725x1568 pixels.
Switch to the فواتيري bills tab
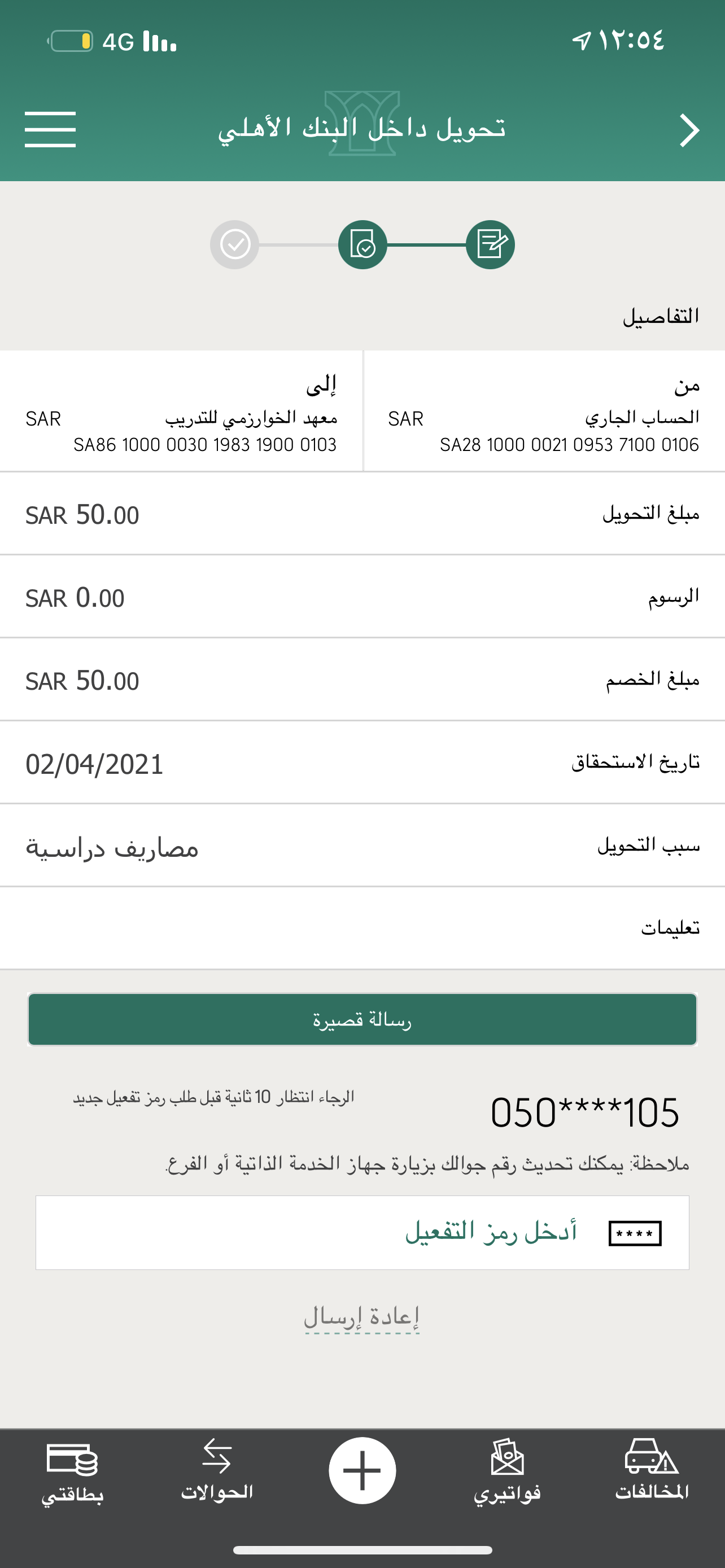tap(507, 1470)
